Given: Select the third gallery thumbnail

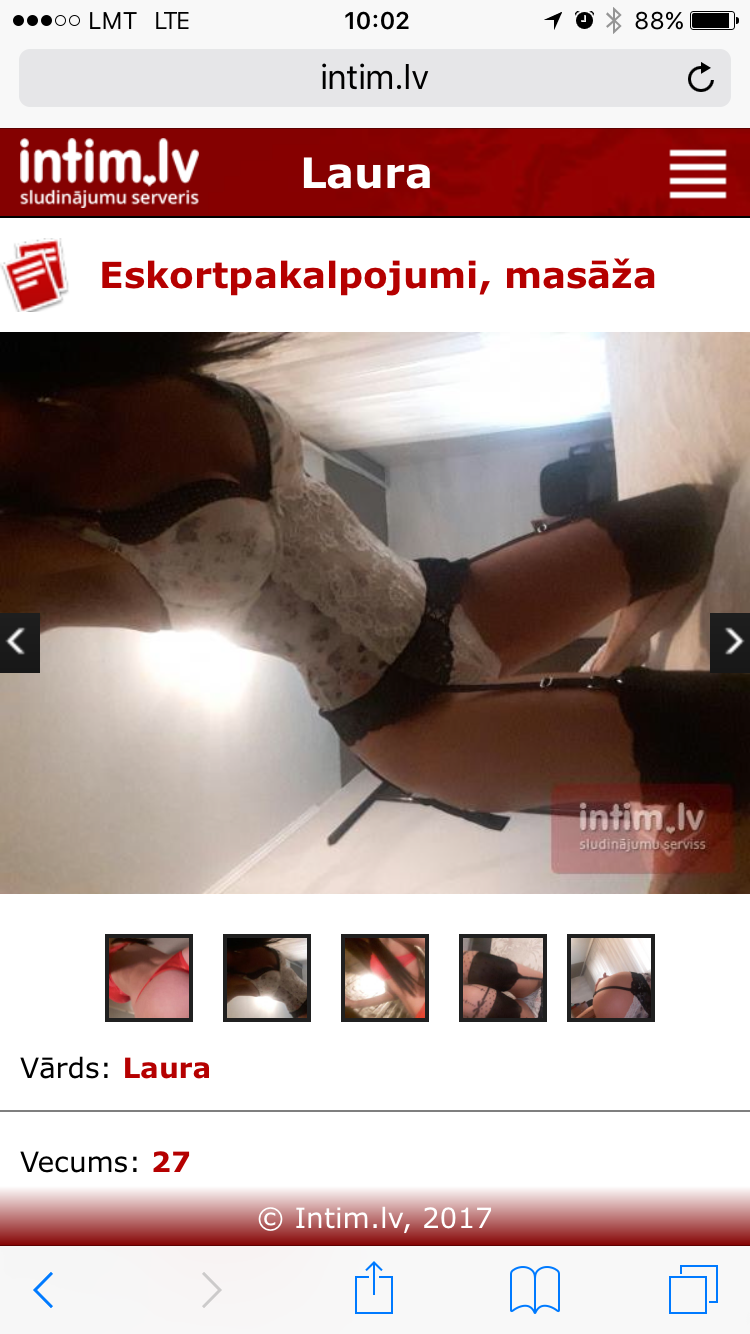Looking at the screenshot, I should click(385, 977).
